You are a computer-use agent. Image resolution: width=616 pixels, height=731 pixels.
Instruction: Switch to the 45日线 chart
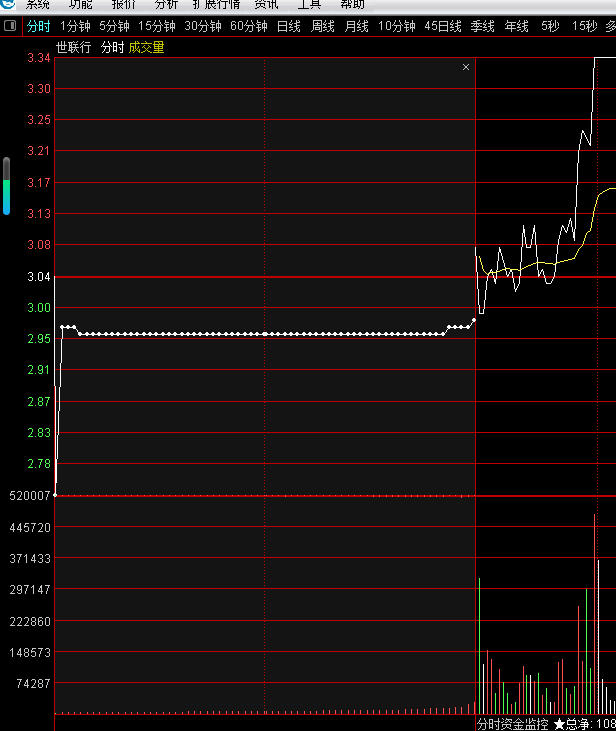[x=442, y=26]
